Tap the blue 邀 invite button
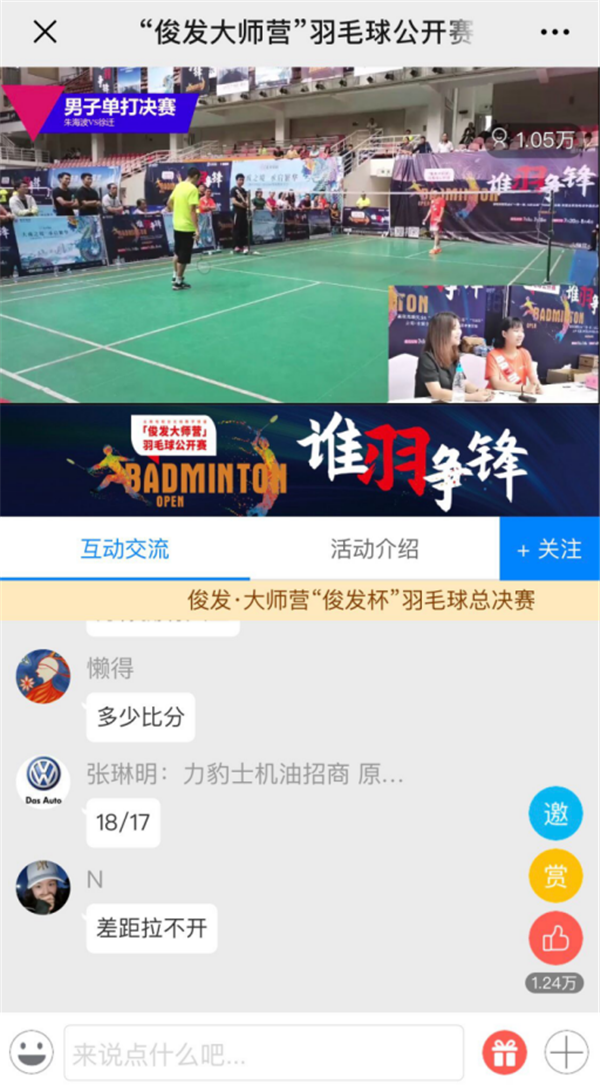Viewport: 600px width, 1091px height. (555, 814)
